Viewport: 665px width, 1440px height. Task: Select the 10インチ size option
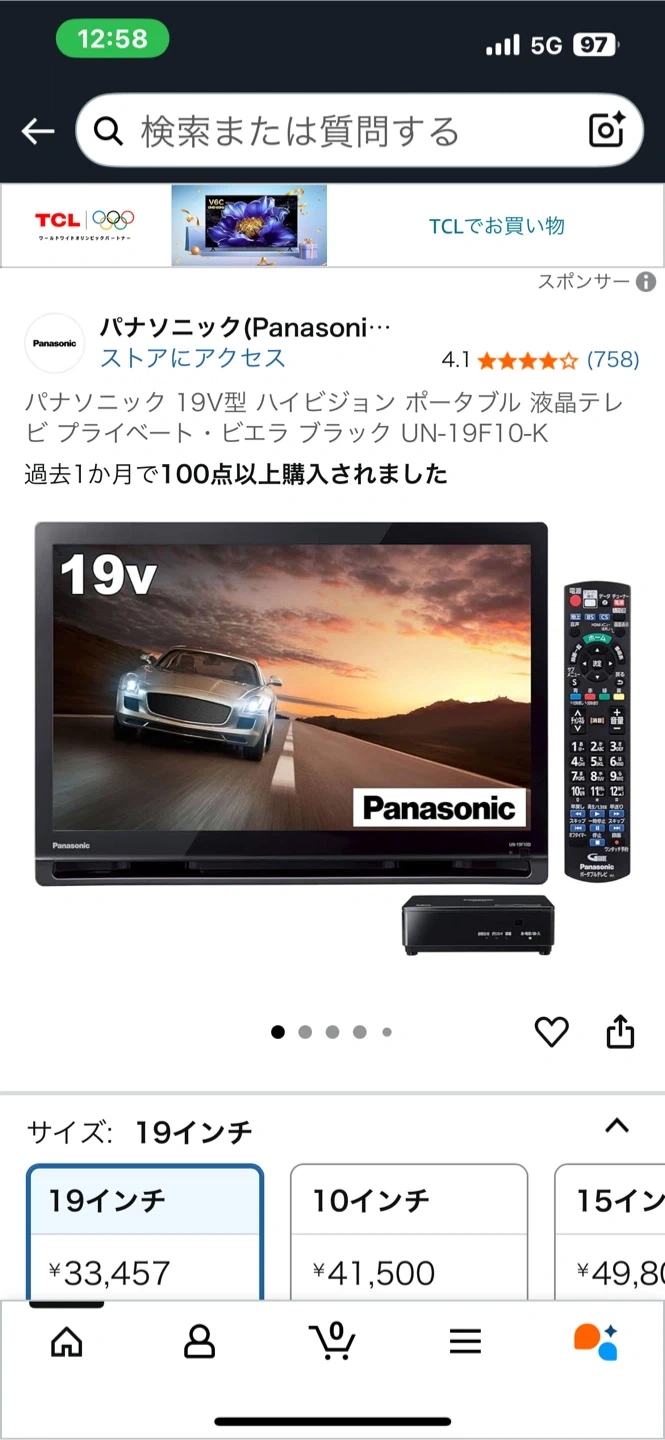tap(408, 1232)
